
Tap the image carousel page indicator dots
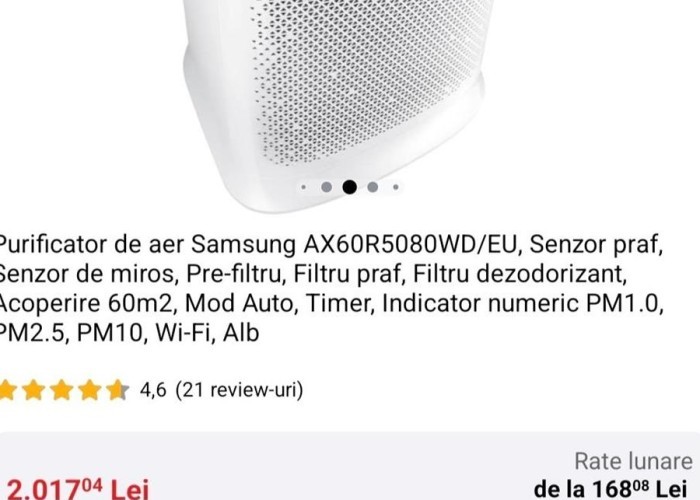click(349, 186)
